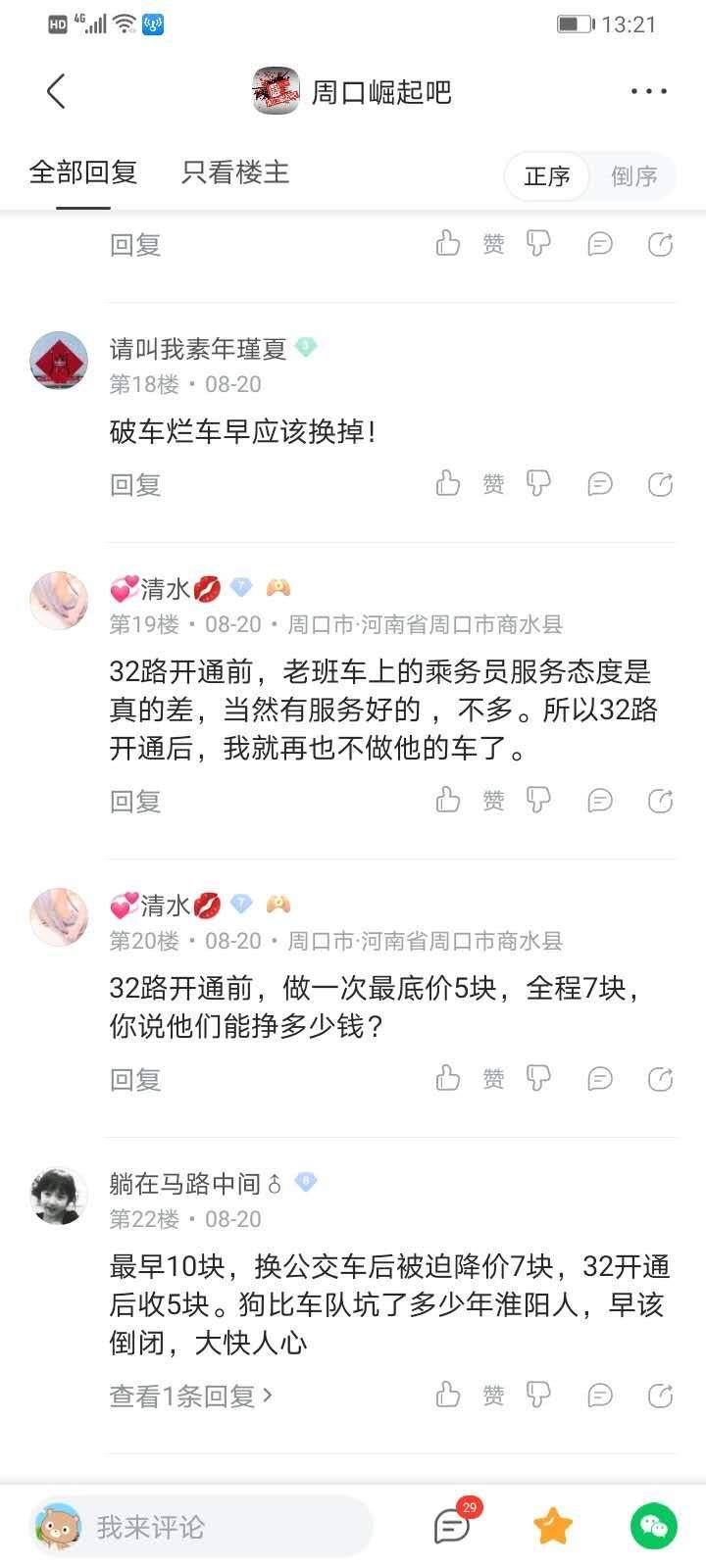Select 正序 sorting option
The width and height of the screenshot is (706, 1568).
pos(547,176)
